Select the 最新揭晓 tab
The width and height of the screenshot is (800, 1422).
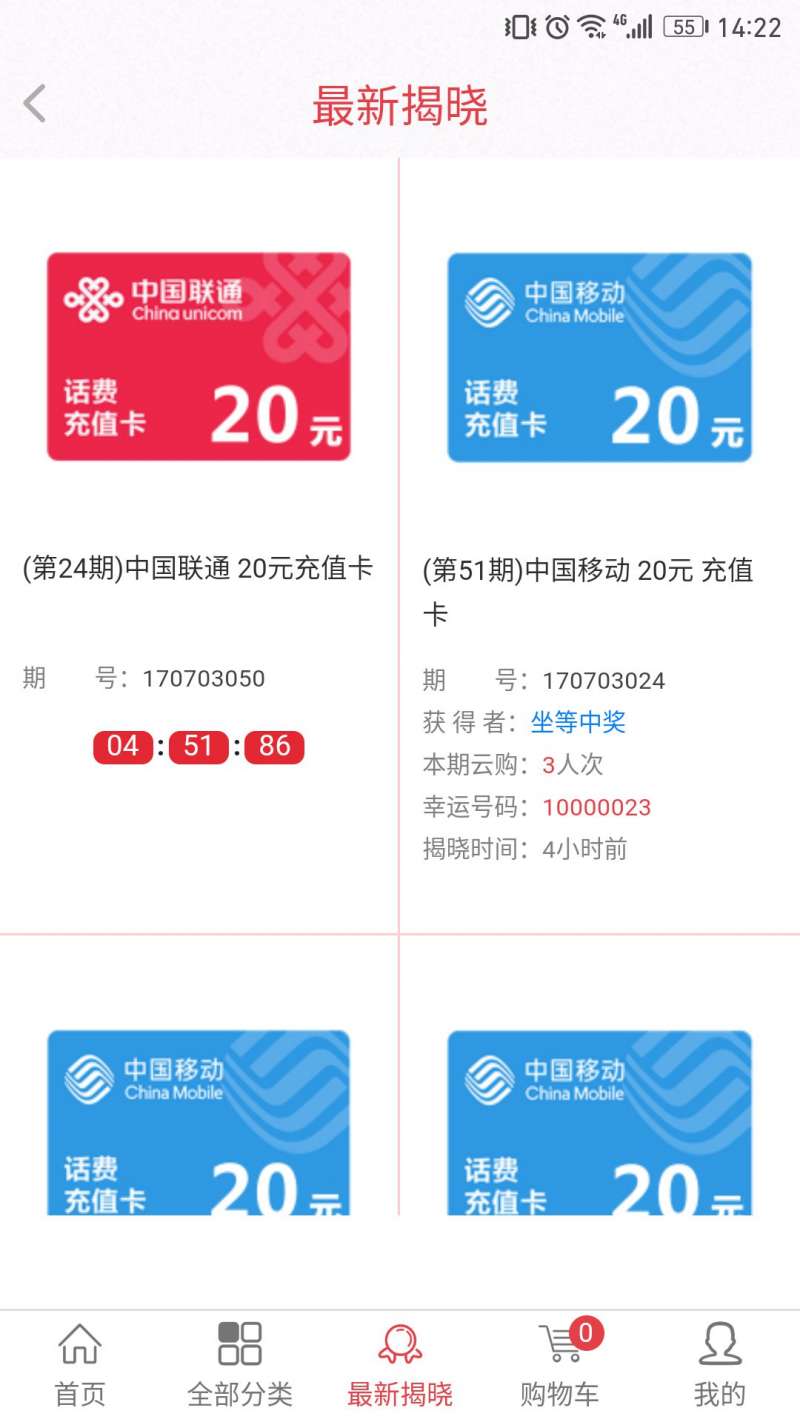[x=400, y=1365]
